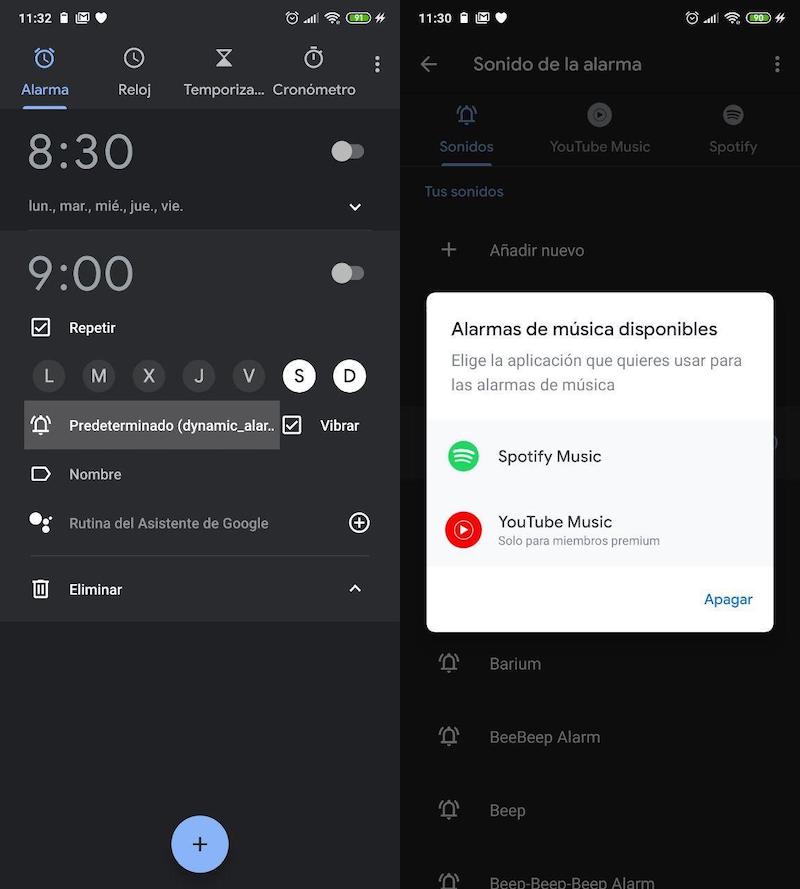
Task: Expand the 8:30 alarm details
Action: click(x=355, y=207)
